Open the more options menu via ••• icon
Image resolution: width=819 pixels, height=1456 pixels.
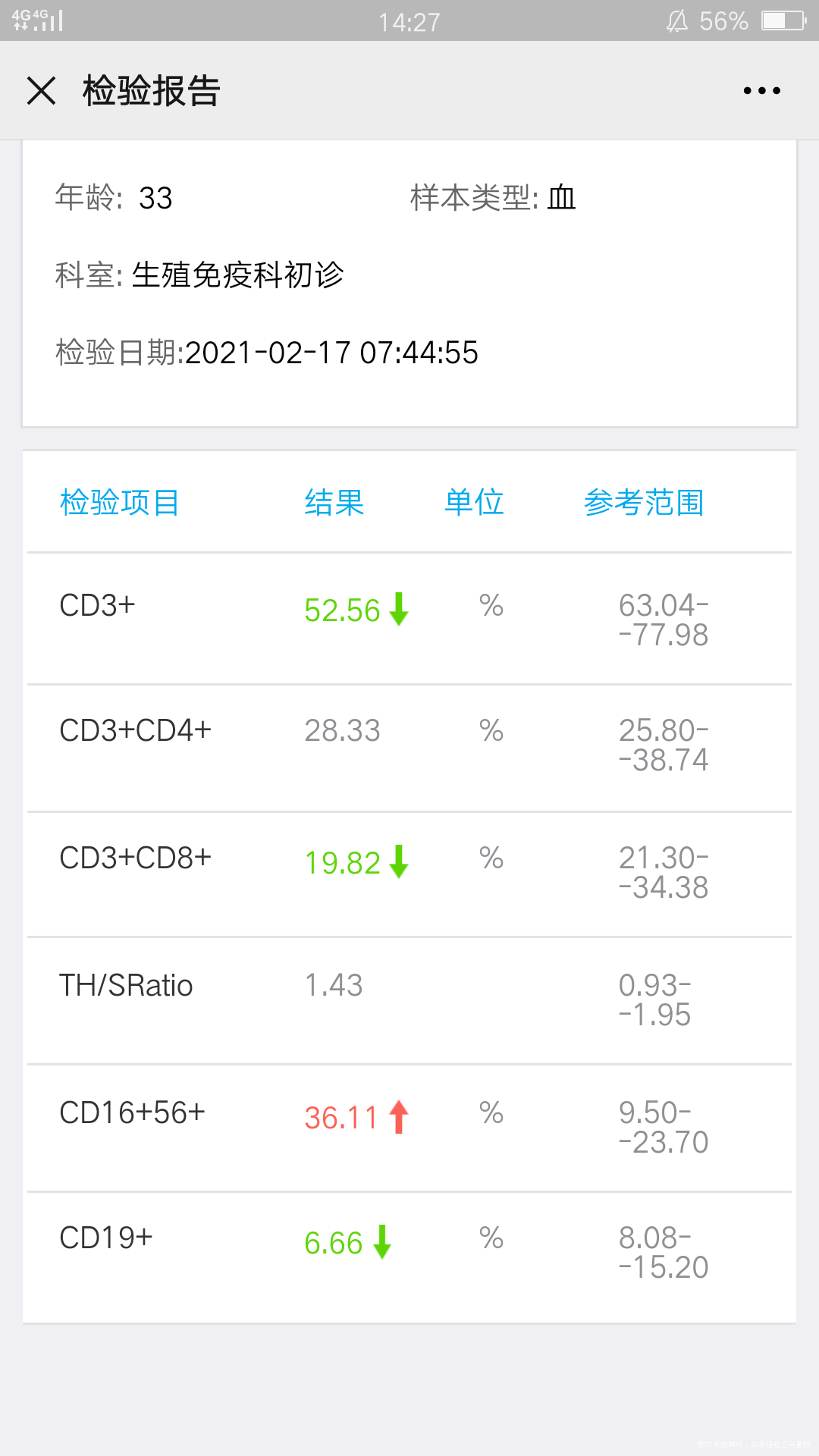[x=761, y=90]
